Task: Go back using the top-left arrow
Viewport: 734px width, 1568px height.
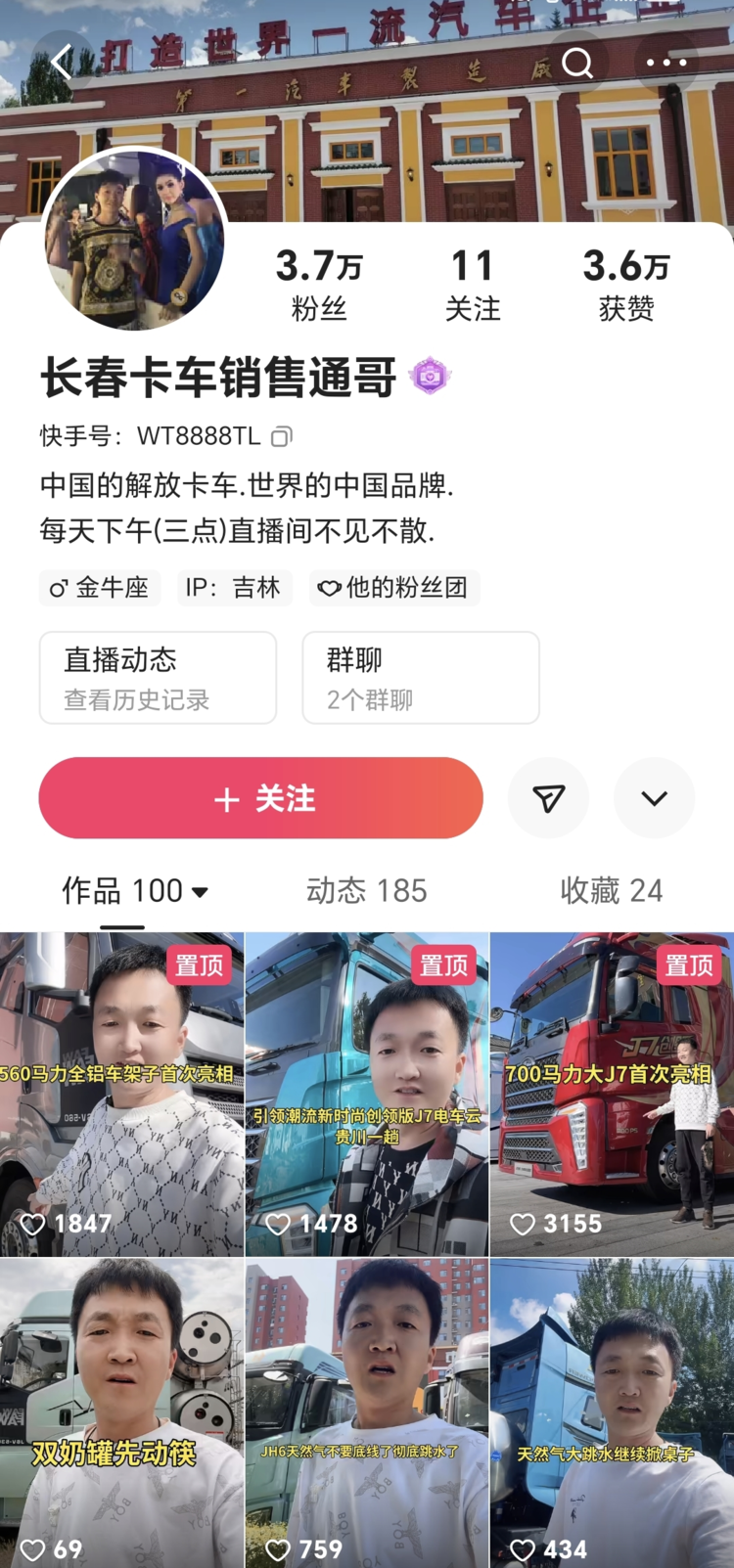Action: 61,64
